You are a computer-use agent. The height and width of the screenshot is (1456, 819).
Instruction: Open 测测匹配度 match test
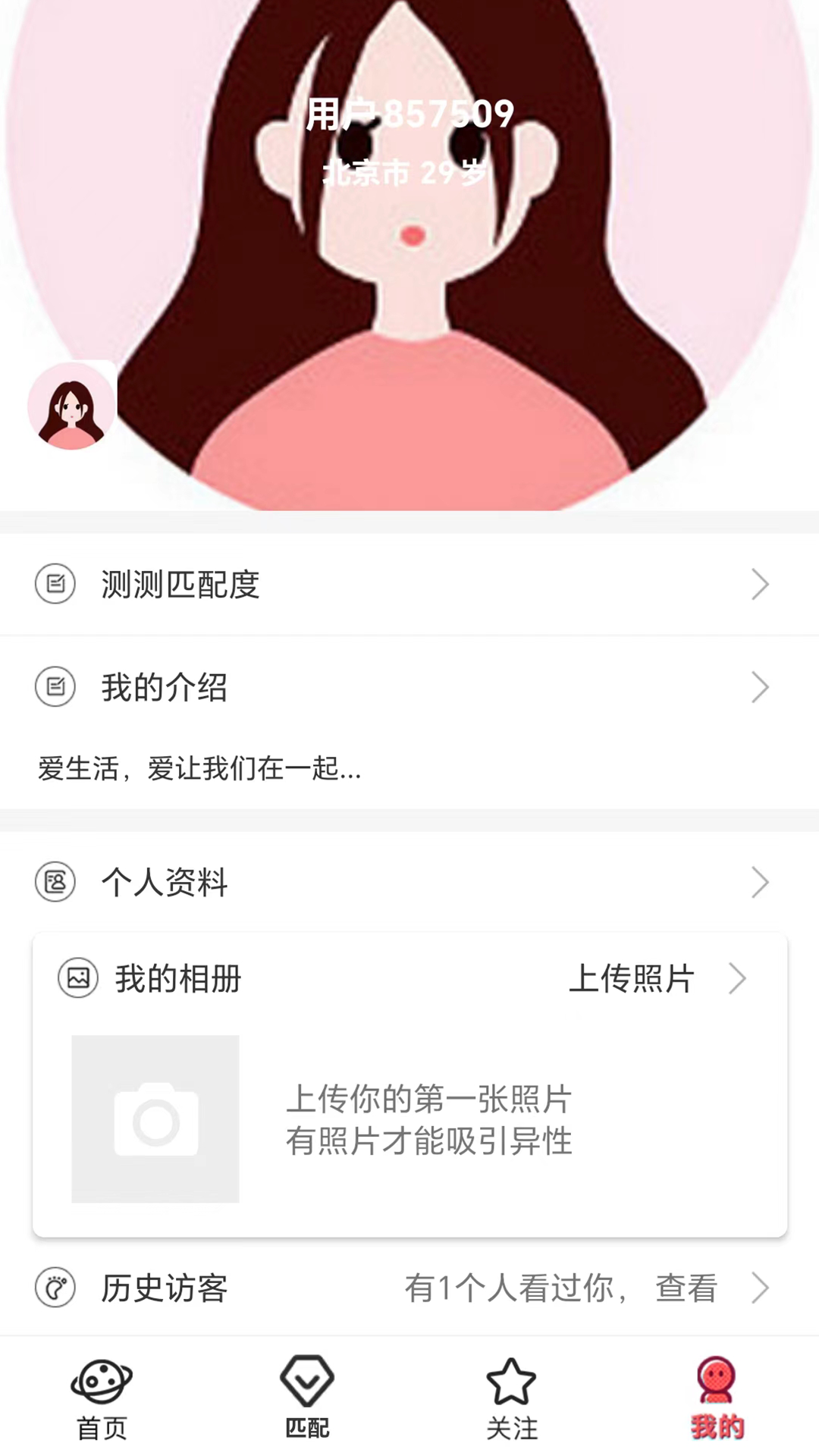click(x=409, y=585)
